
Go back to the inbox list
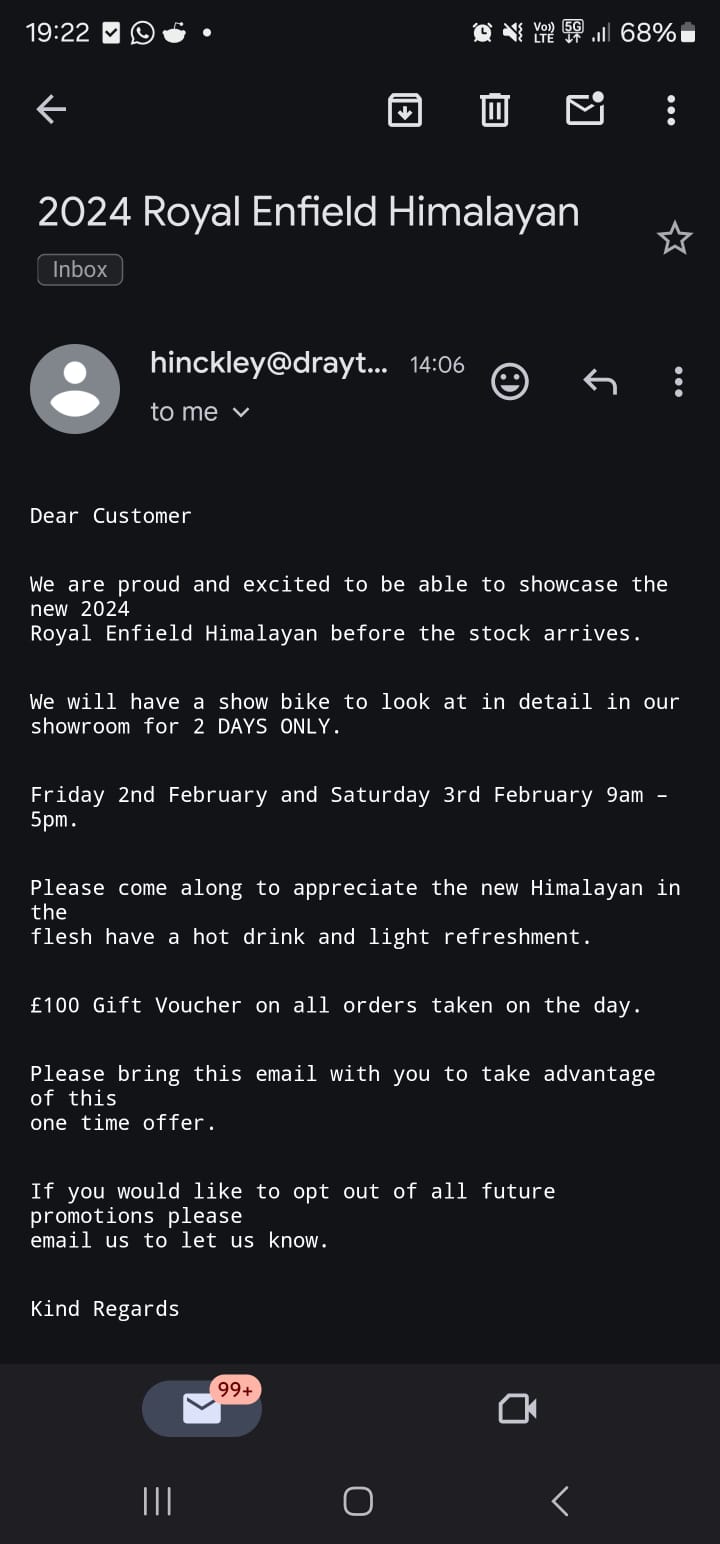(x=51, y=110)
